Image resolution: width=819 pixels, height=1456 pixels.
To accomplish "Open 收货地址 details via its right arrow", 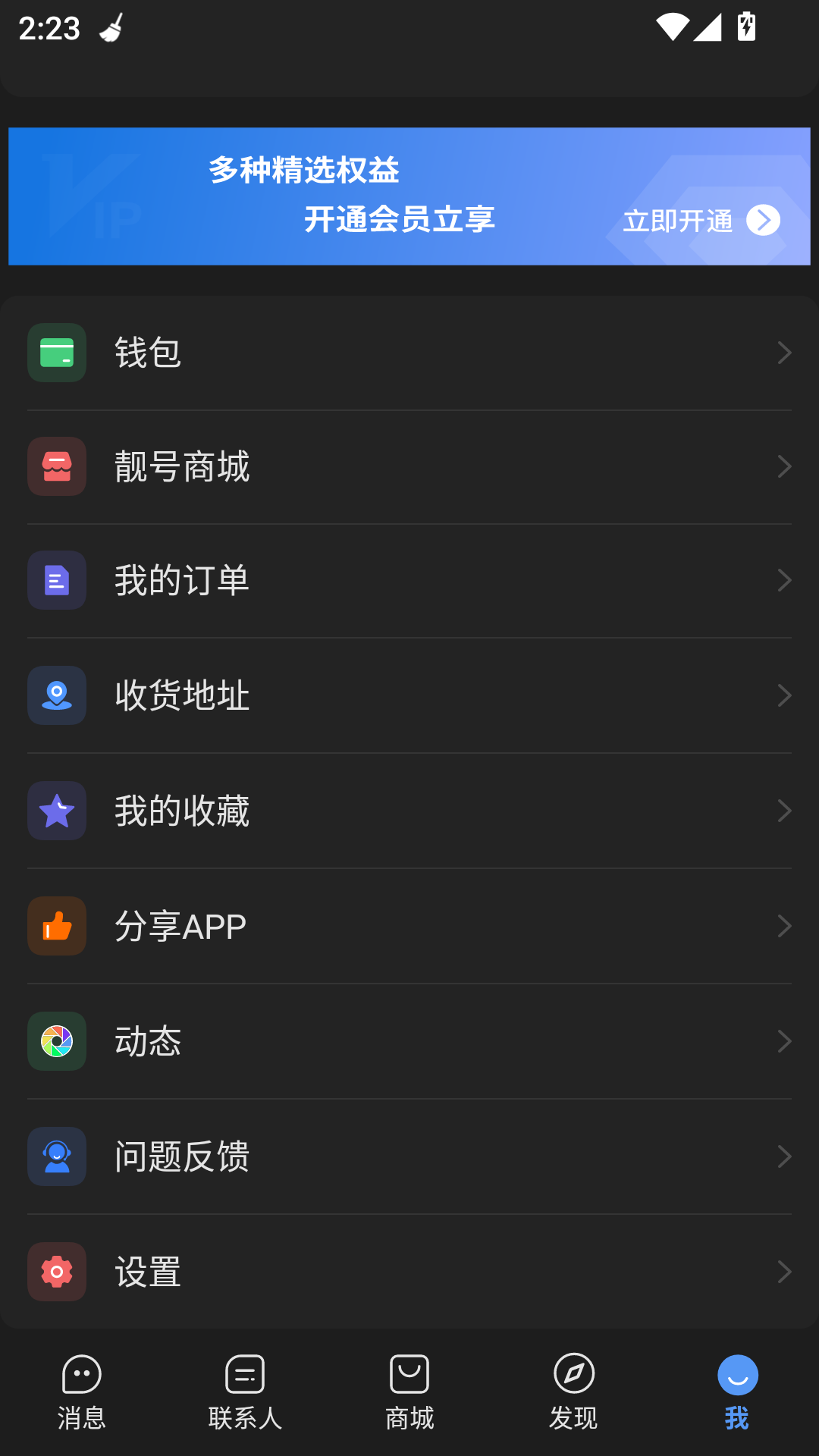I will (784, 695).
